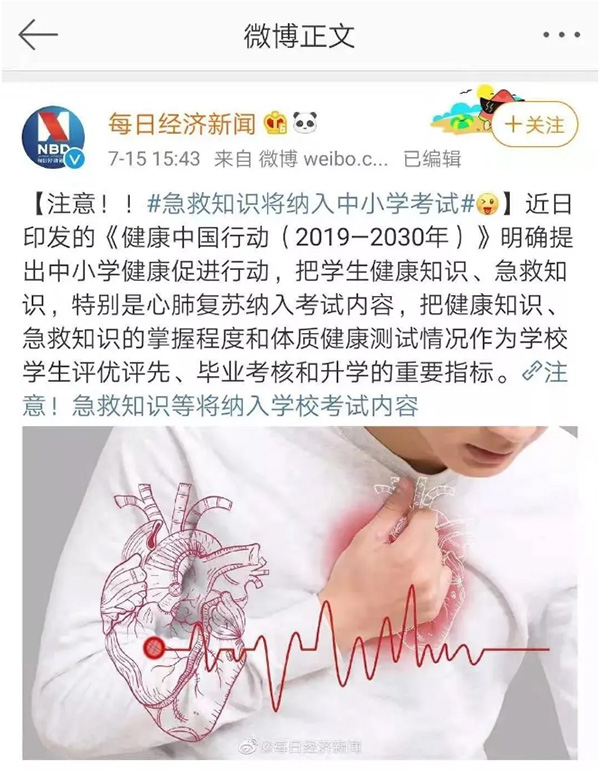Go back using the arrow icon
Screen dimensions: 600x770
[39, 36]
